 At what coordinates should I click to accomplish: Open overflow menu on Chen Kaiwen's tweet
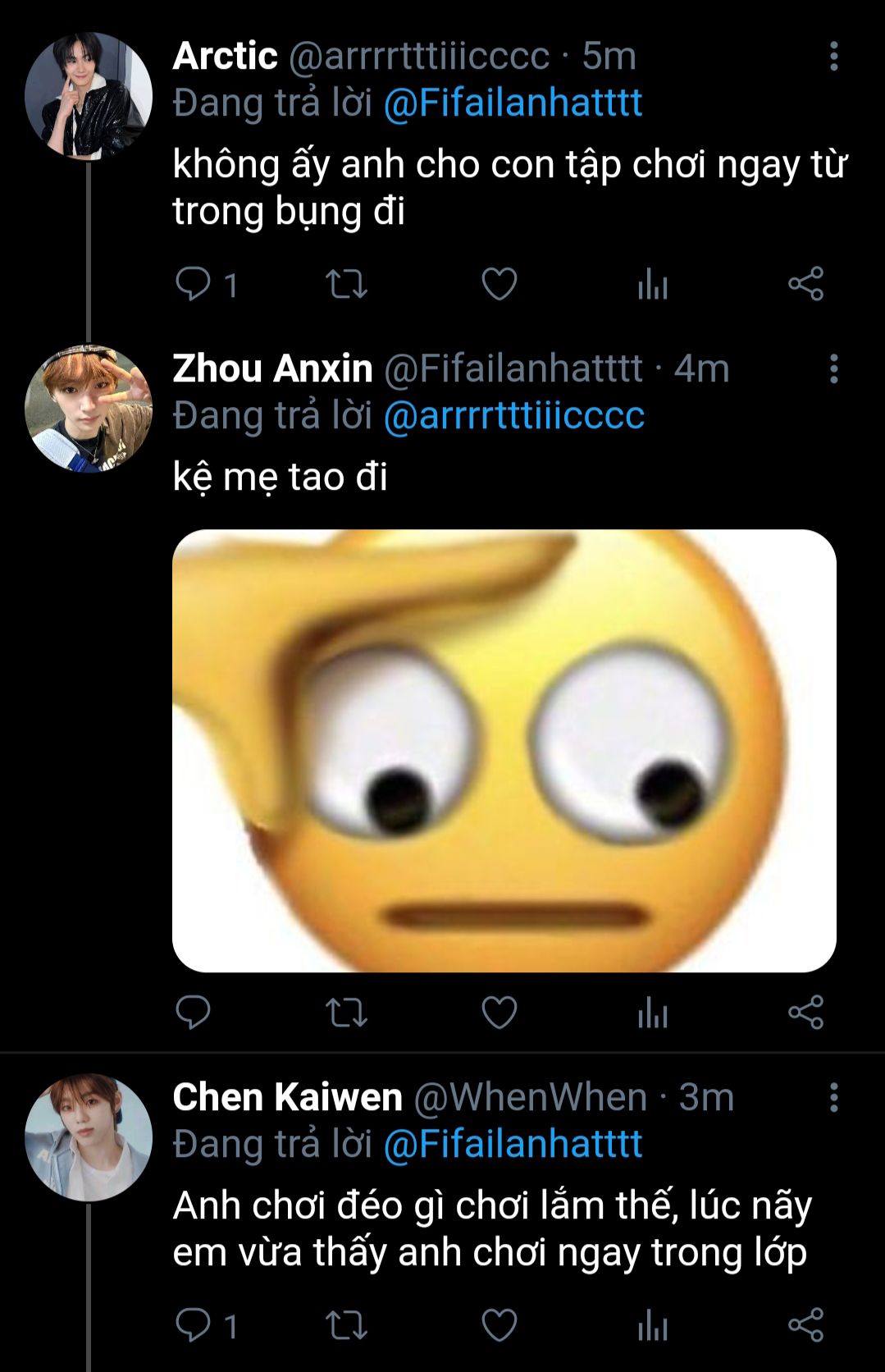pyautogui.click(x=833, y=1098)
